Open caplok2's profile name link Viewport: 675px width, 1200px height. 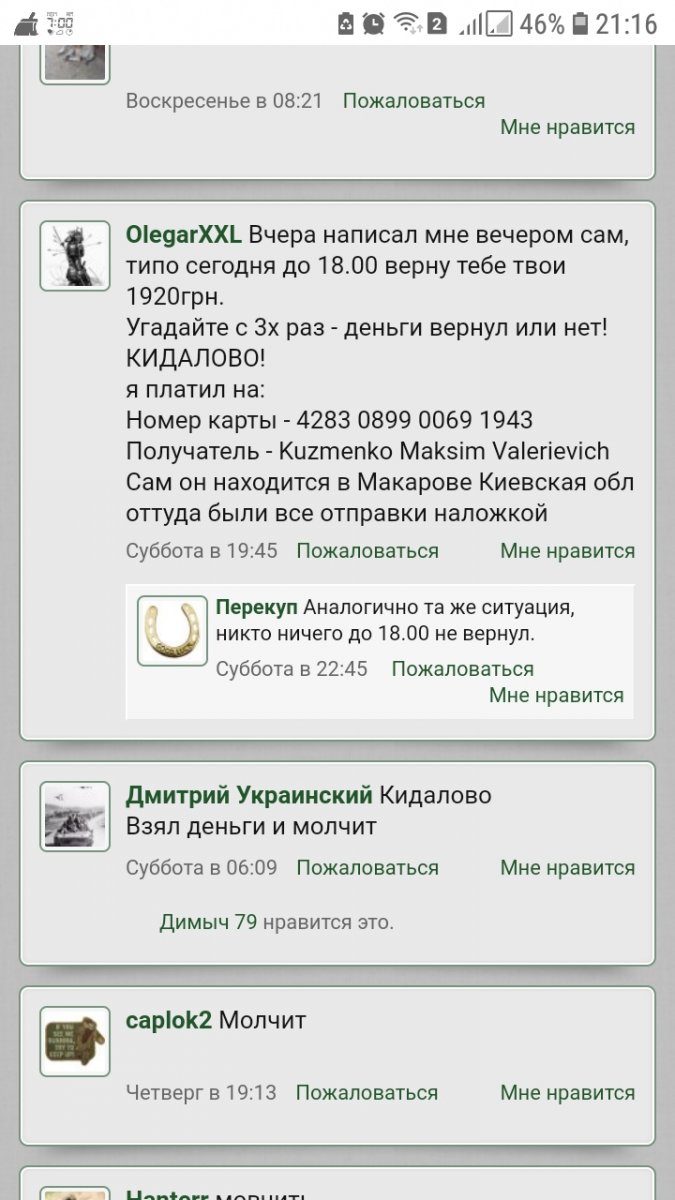[x=169, y=1021]
